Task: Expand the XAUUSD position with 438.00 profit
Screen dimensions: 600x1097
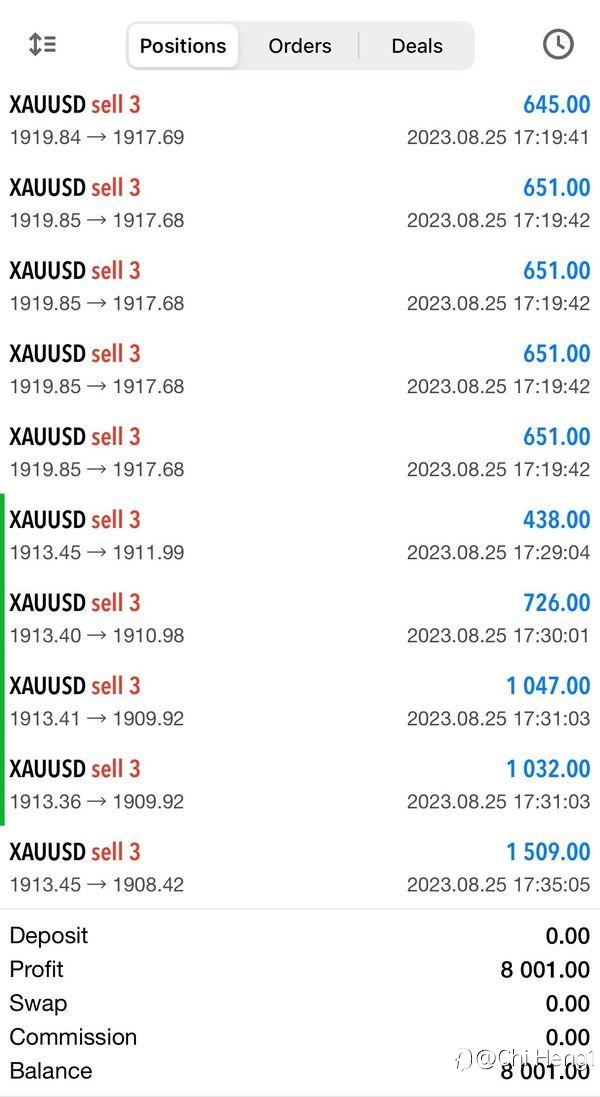Action: point(300,535)
